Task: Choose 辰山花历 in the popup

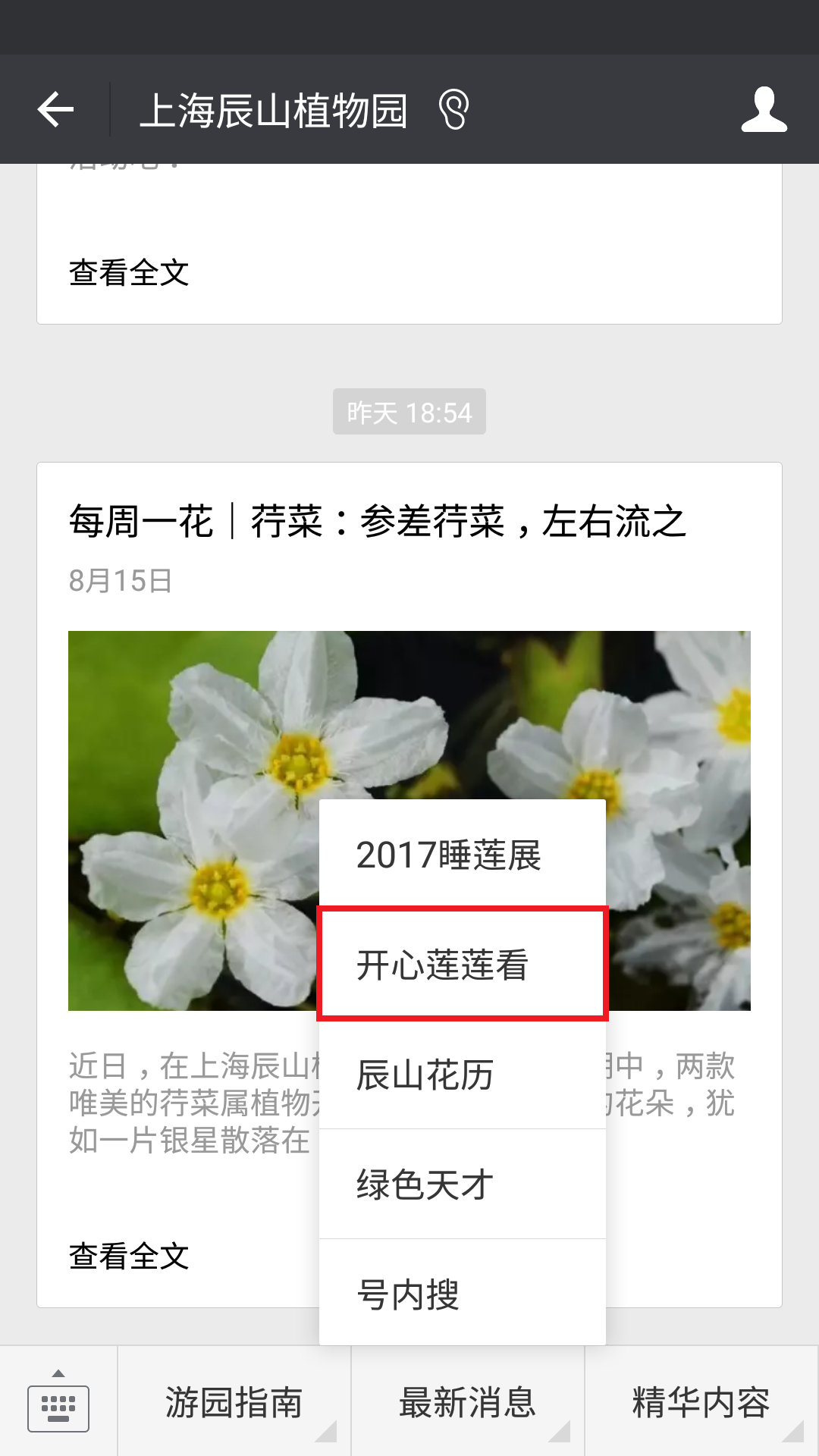Action: (462, 1075)
